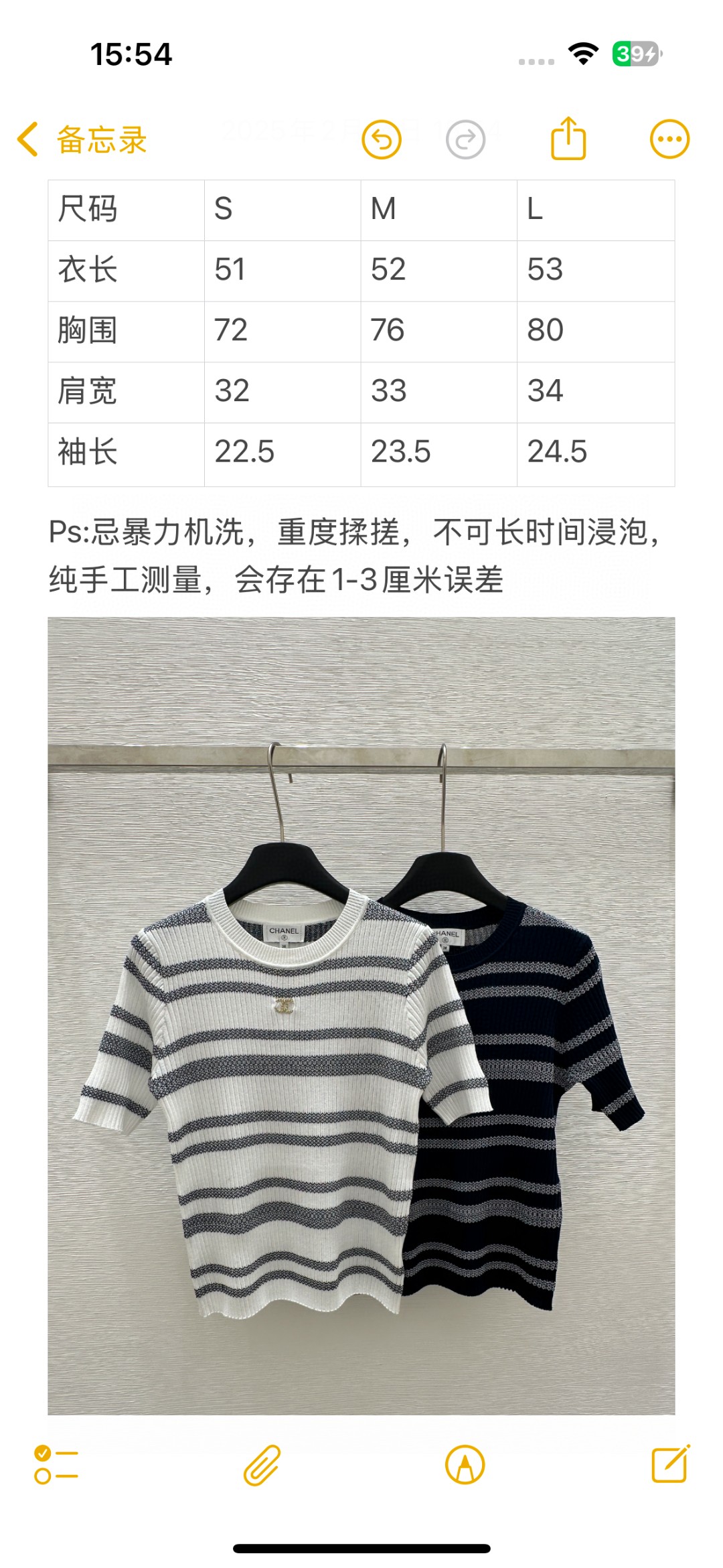Add a checklist to the note
The width and height of the screenshot is (723, 1568).
(56, 1465)
